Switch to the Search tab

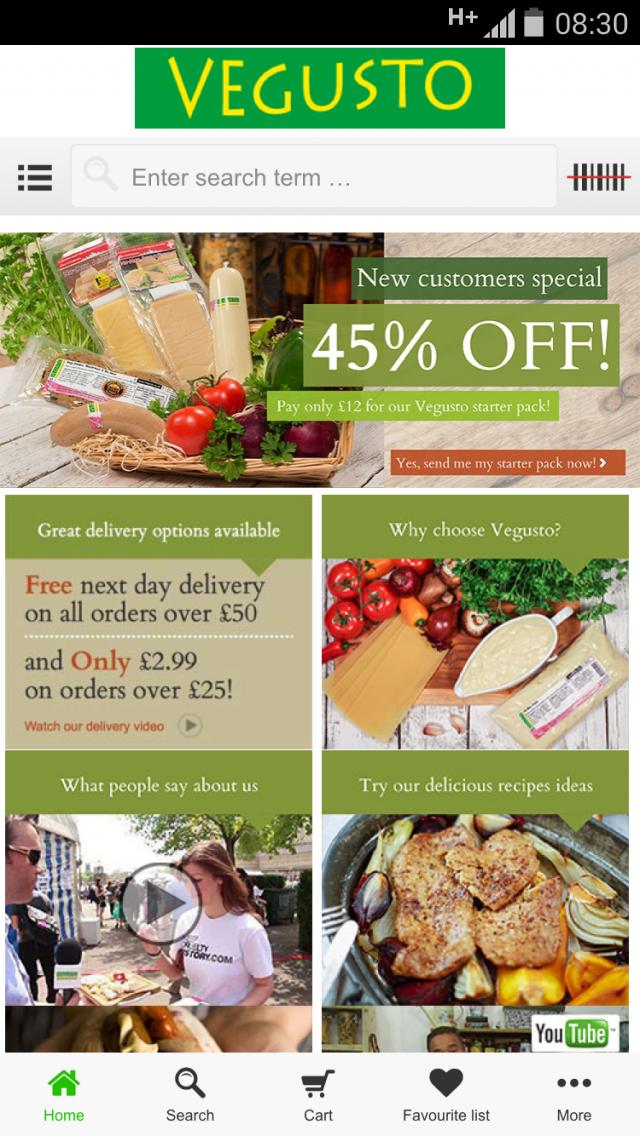[x=190, y=1095]
